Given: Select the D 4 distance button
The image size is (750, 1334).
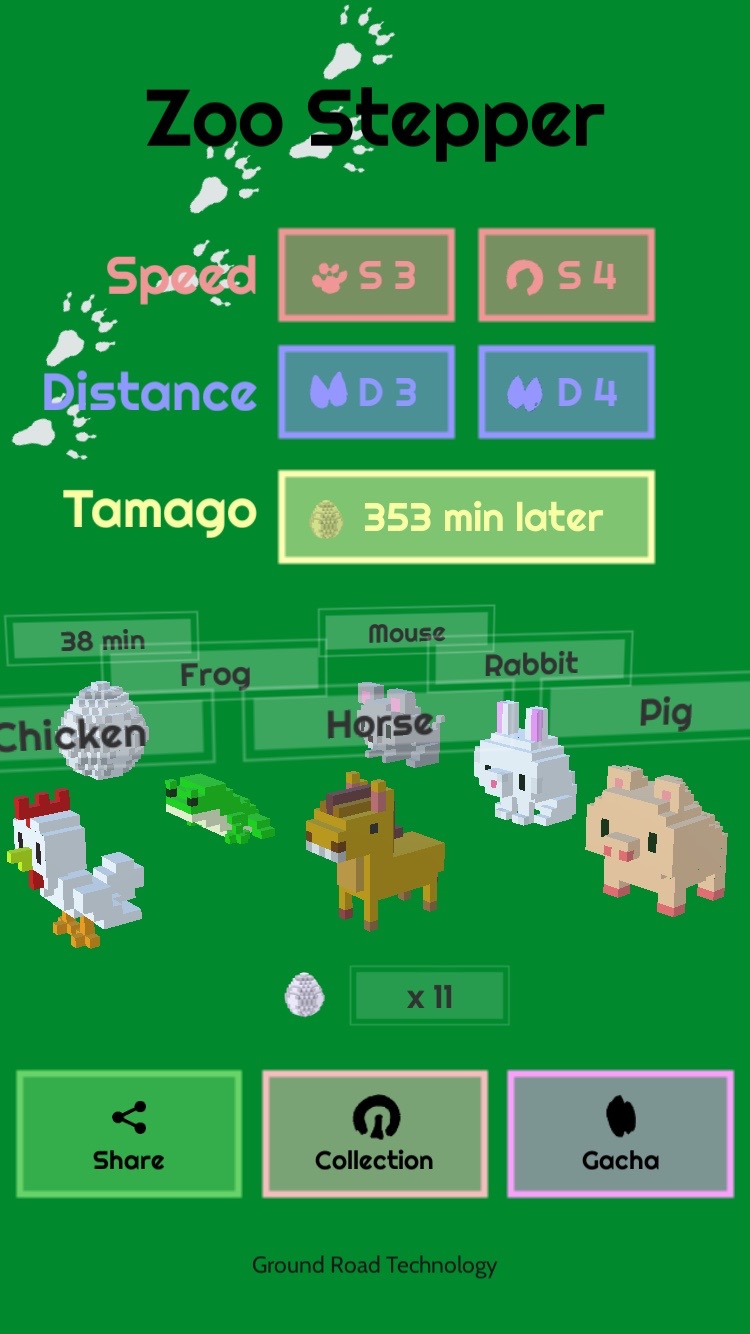Looking at the screenshot, I should point(566,392).
